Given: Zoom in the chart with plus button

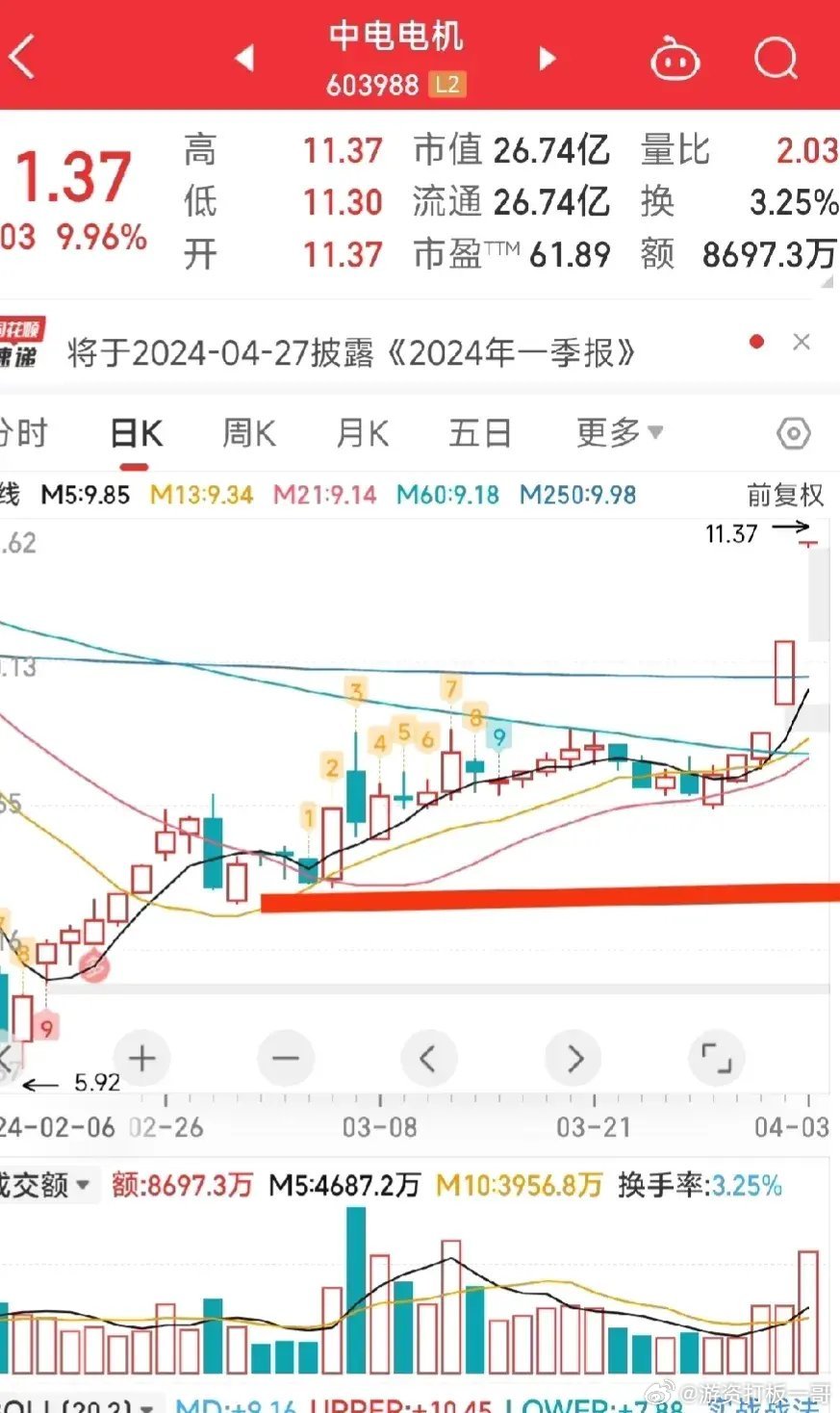Looking at the screenshot, I should point(142,1059).
